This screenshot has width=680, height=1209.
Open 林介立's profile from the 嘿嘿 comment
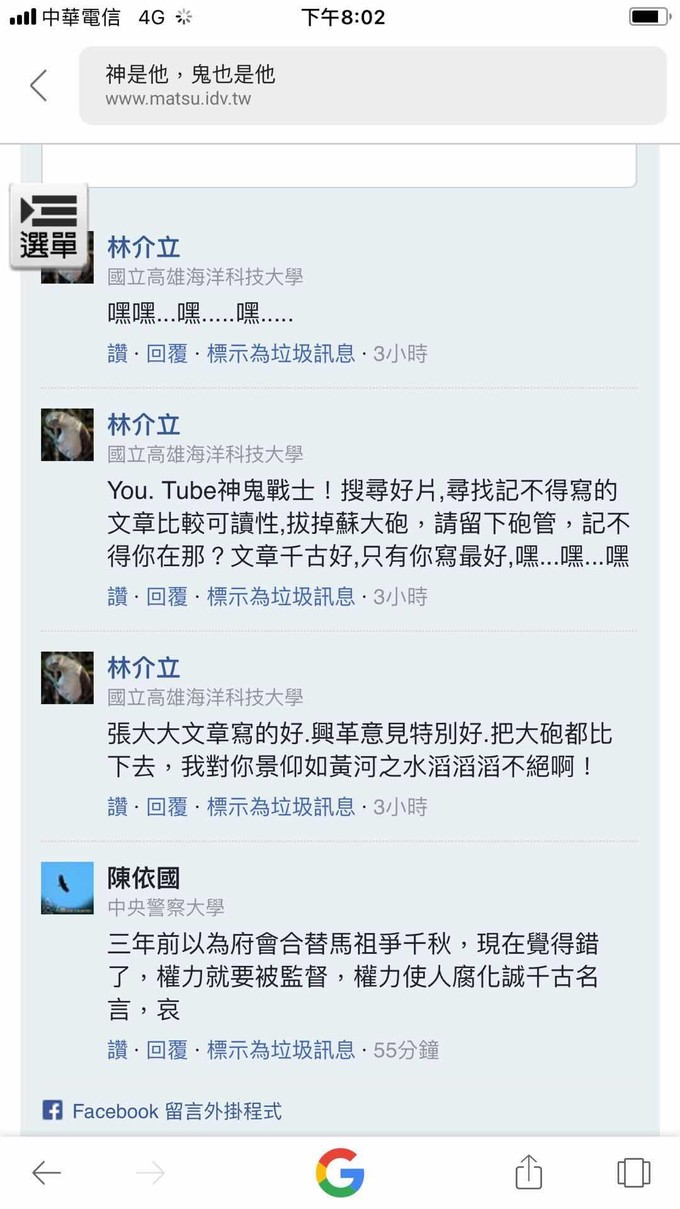coord(143,247)
